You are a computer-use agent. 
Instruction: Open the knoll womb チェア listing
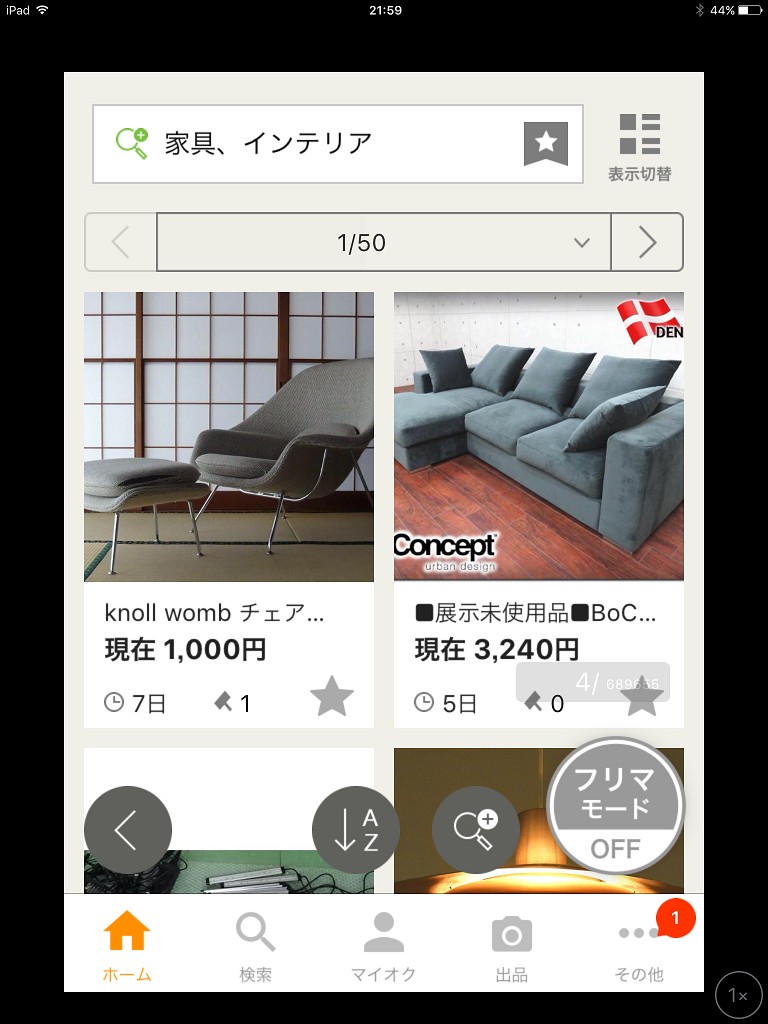point(229,437)
